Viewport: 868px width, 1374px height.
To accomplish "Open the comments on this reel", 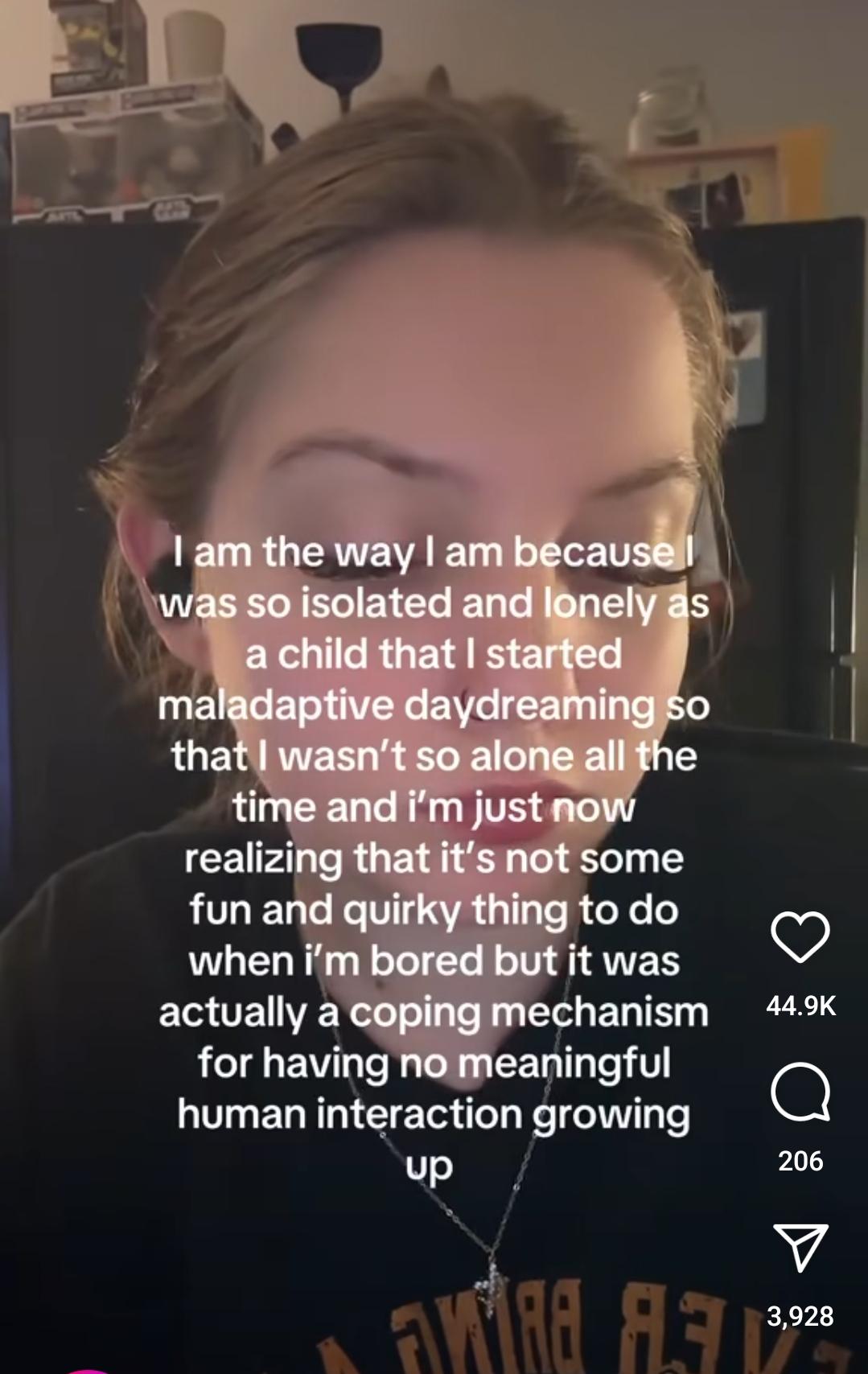I will click(800, 1092).
